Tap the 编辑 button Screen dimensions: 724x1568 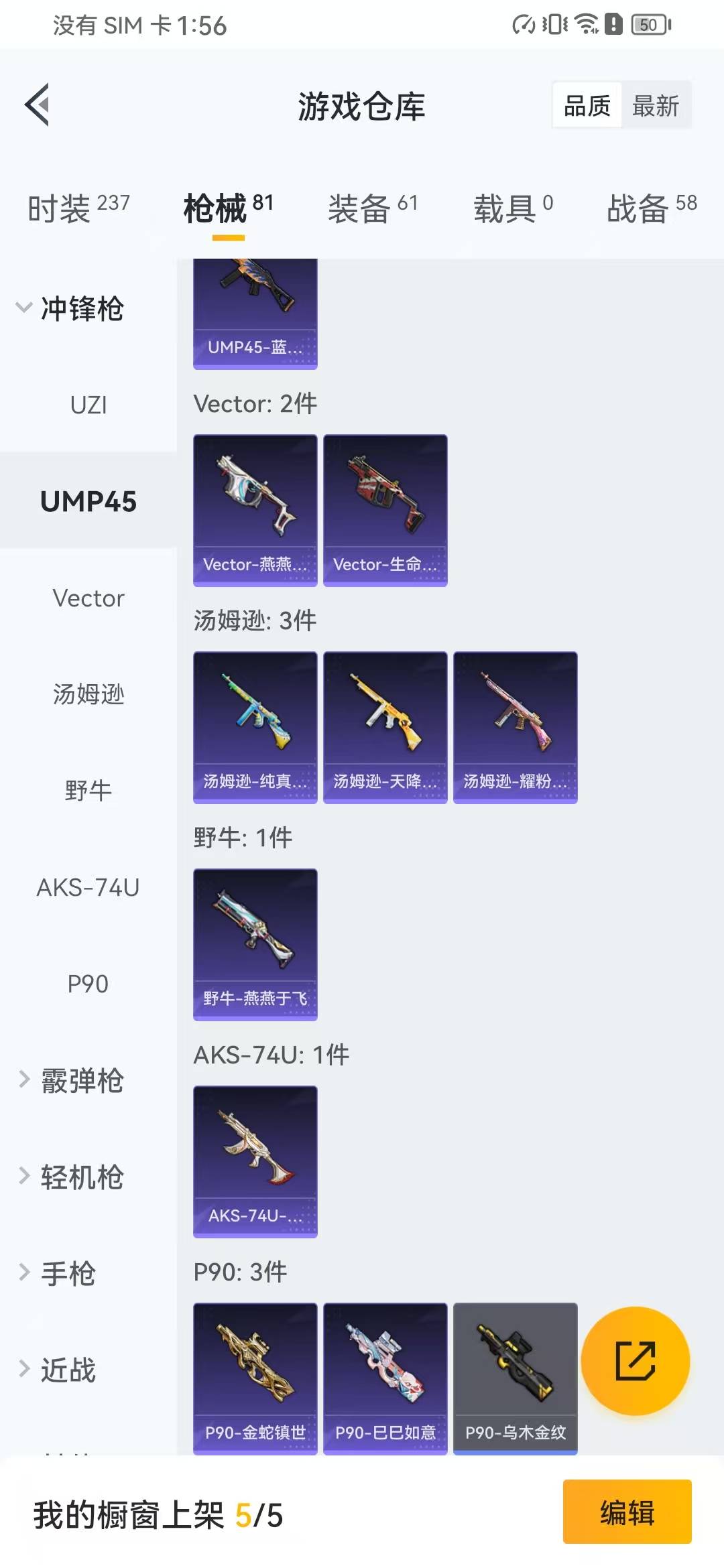click(627, 1512)
